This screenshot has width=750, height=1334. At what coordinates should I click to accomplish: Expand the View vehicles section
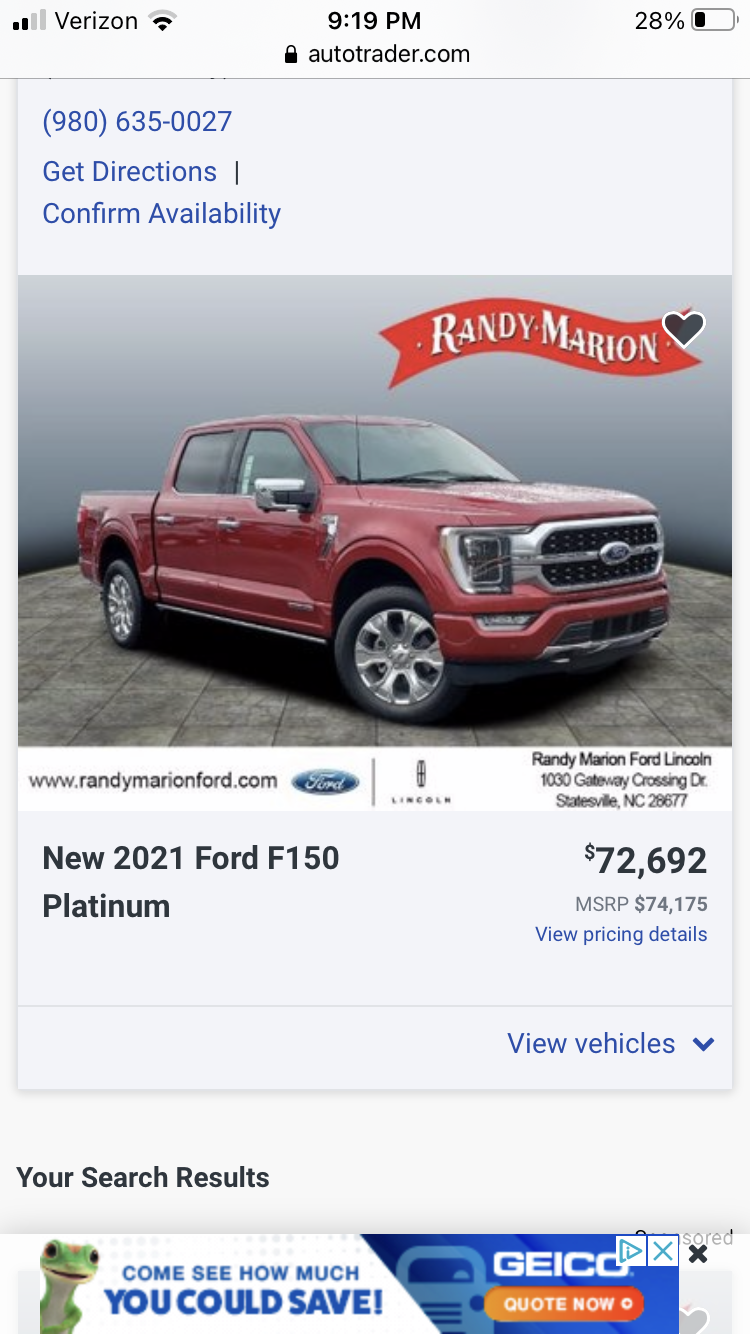[610, 1044]
